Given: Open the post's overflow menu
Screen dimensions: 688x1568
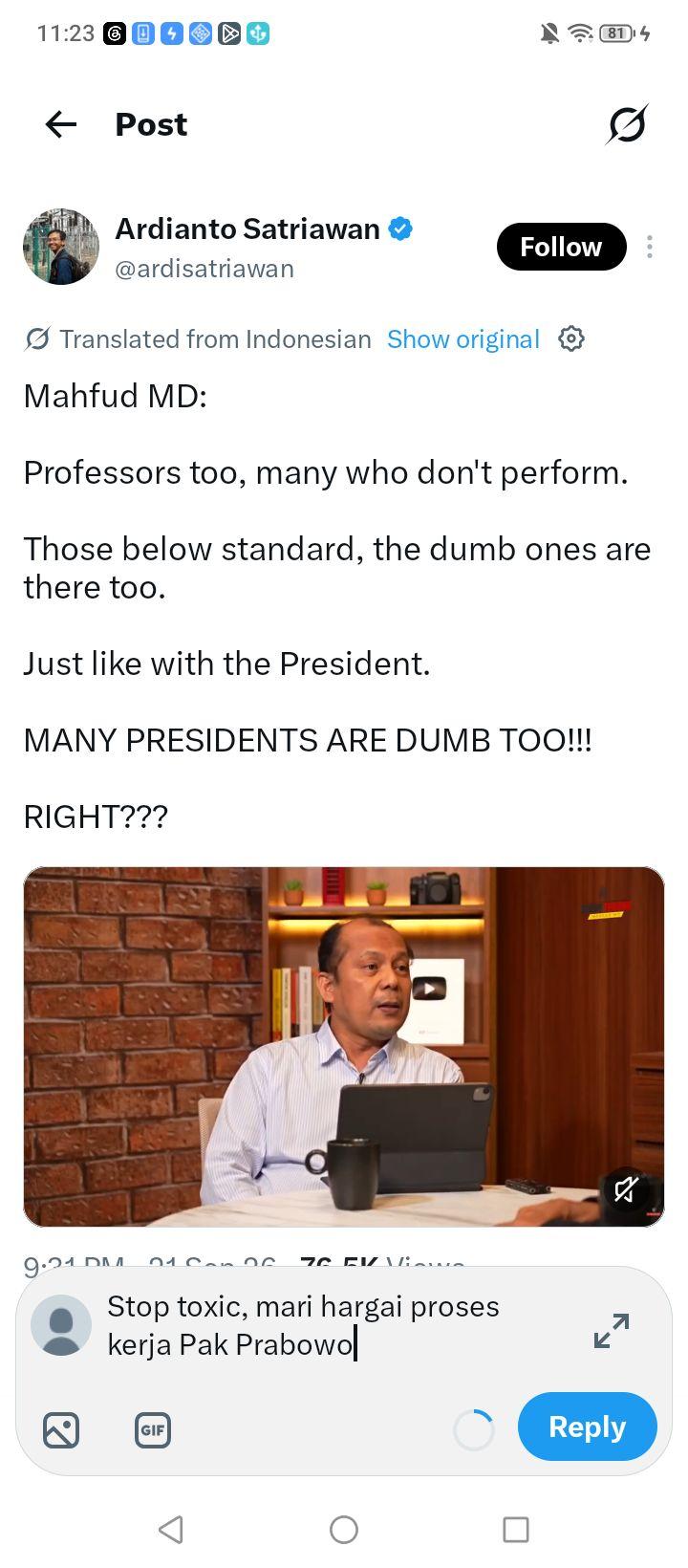Looking at the screenshot, I should coord(650,247).
